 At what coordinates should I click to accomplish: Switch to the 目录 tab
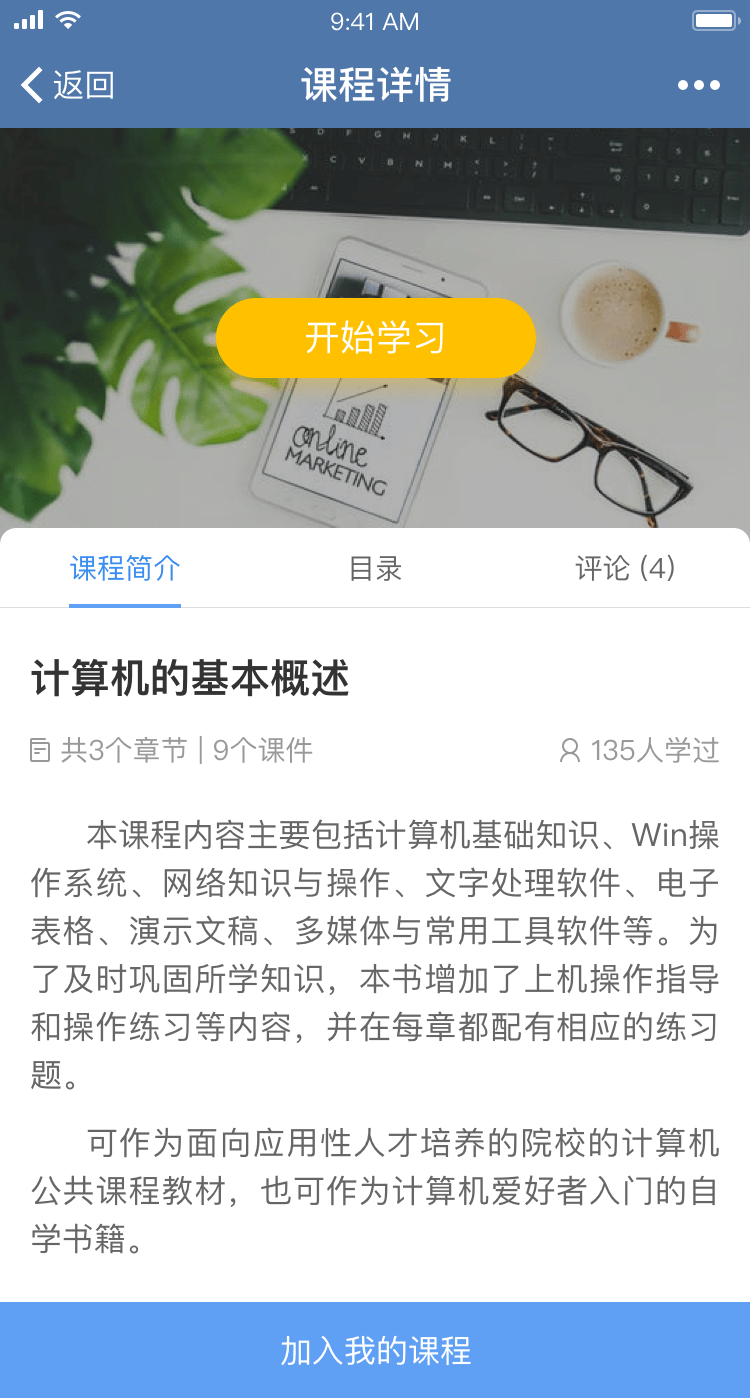pyautogui.click(x=375, y=569)
